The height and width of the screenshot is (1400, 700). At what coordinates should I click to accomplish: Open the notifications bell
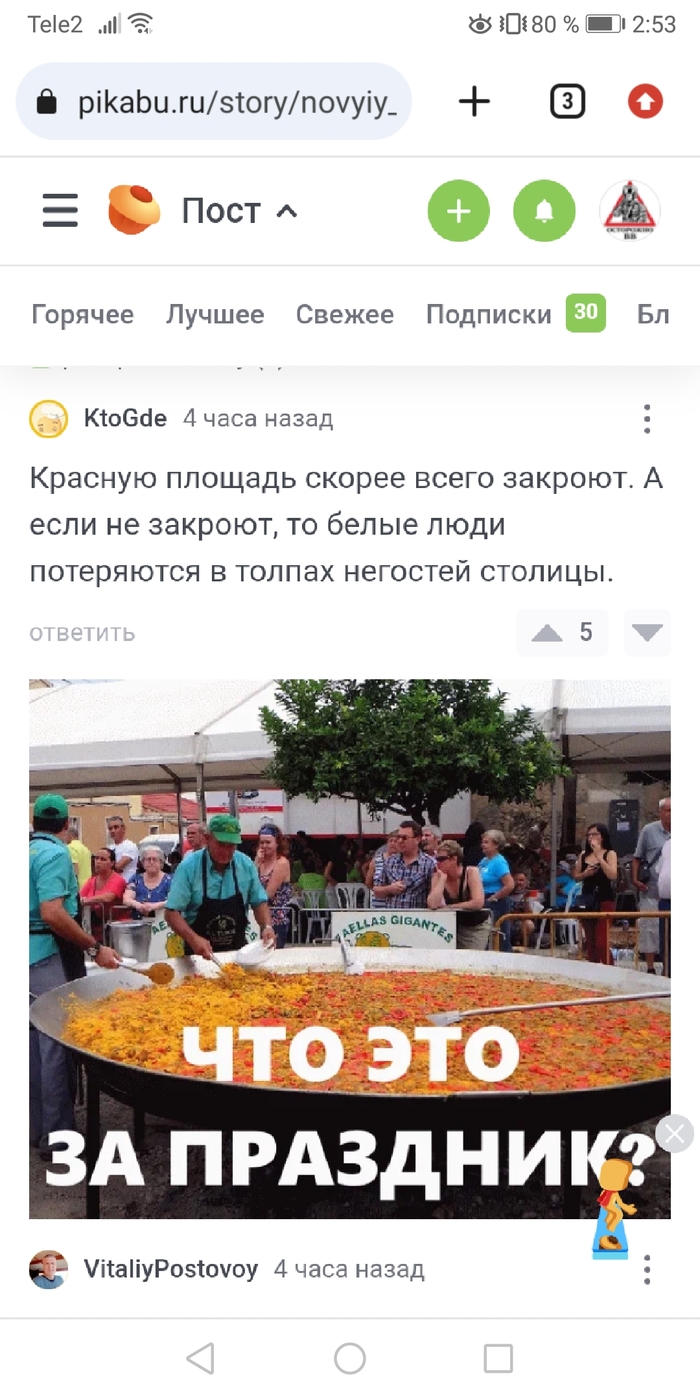544,211
